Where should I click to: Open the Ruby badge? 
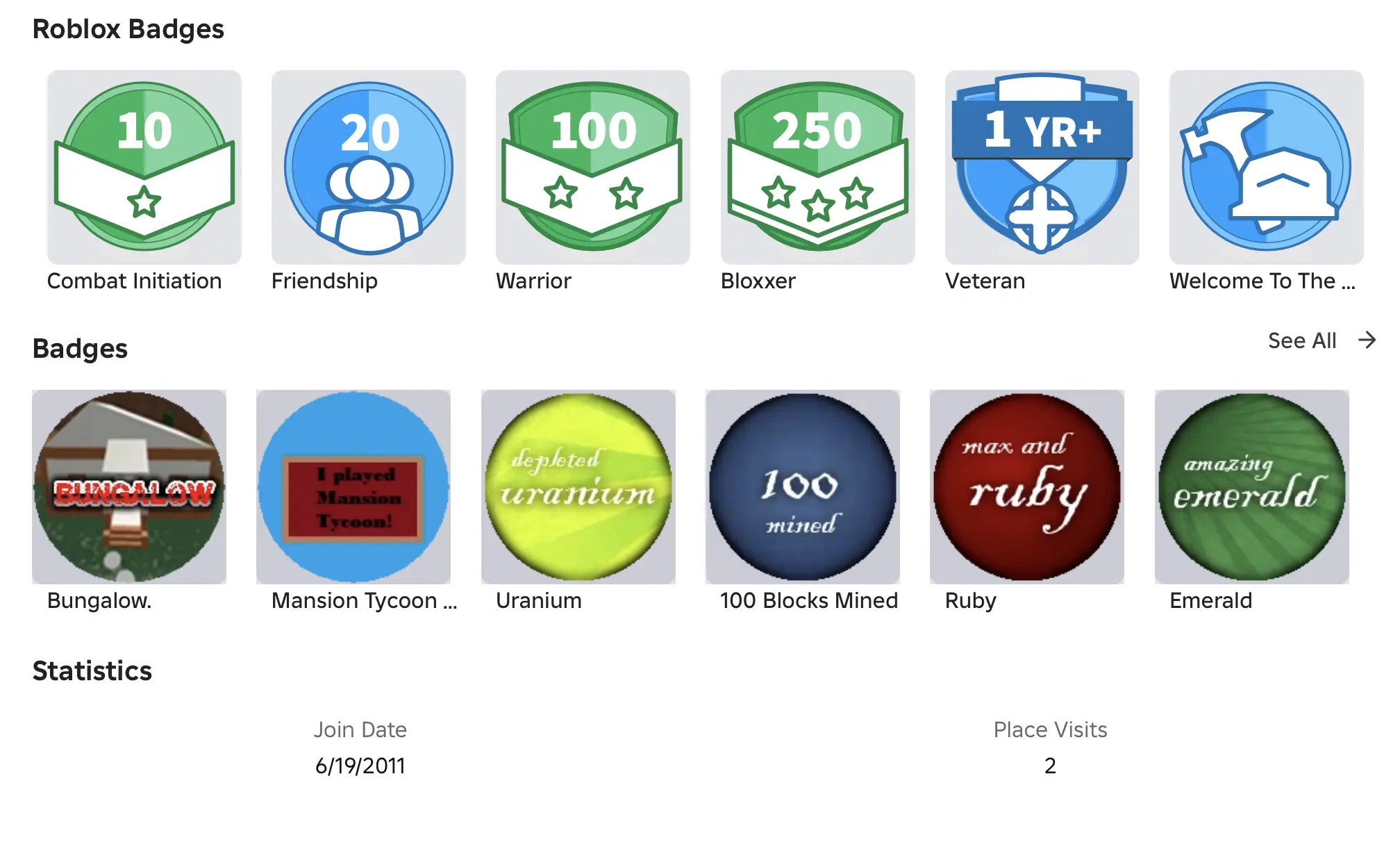tap(1026, 486)
